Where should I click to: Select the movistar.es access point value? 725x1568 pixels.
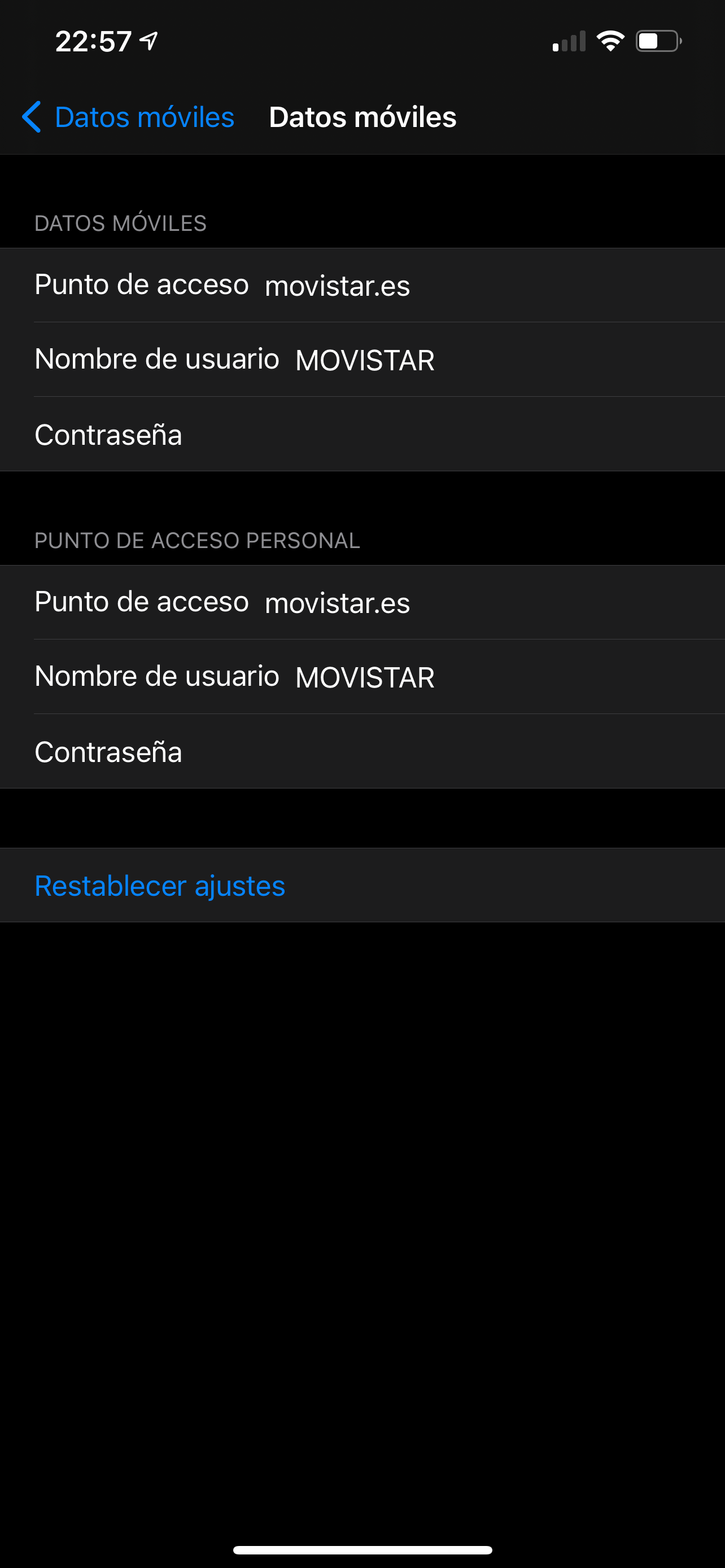pyautogui.click(x=337, y=286)
